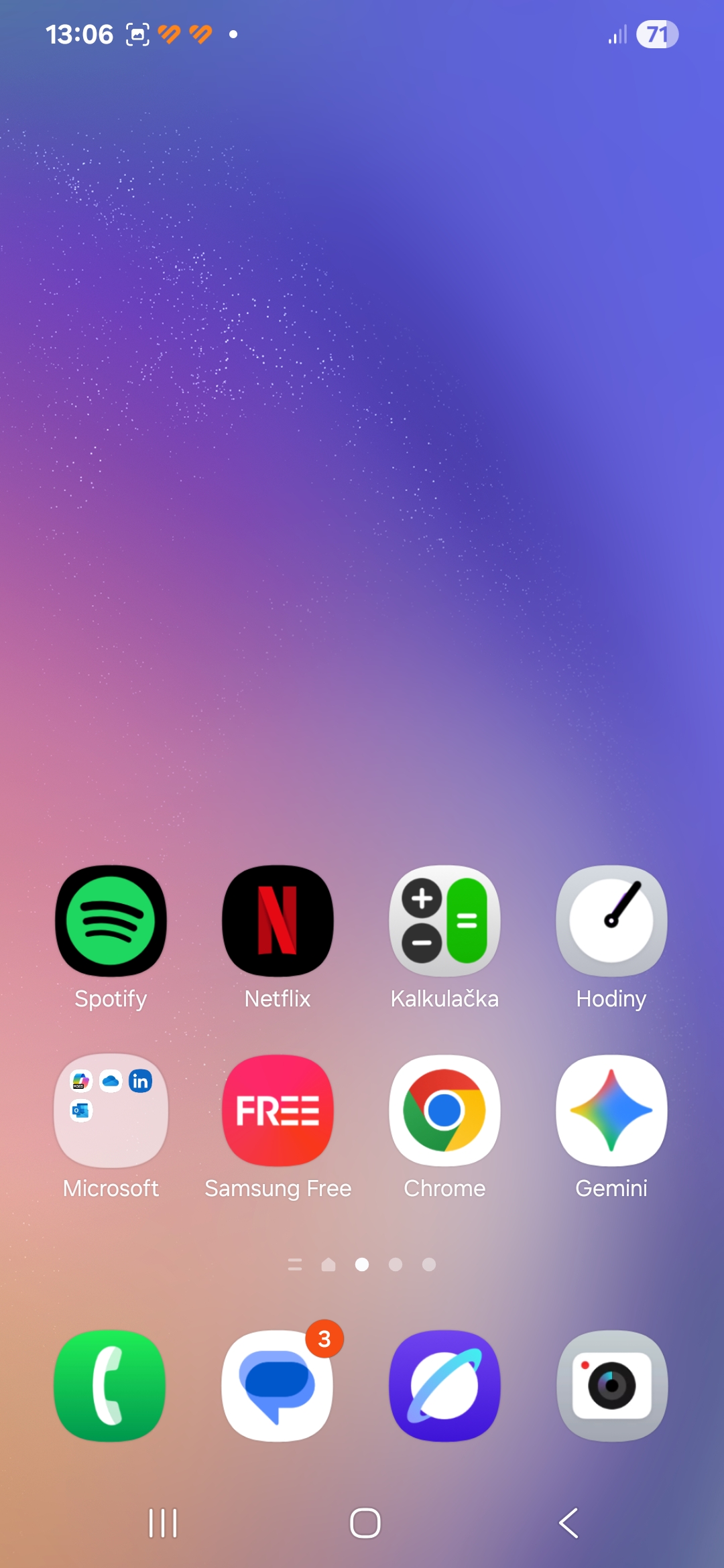Launch the Samsung Internet browser
Image resolution: width=724 pixels, height=1568 pixels.
coord(444,1386)
